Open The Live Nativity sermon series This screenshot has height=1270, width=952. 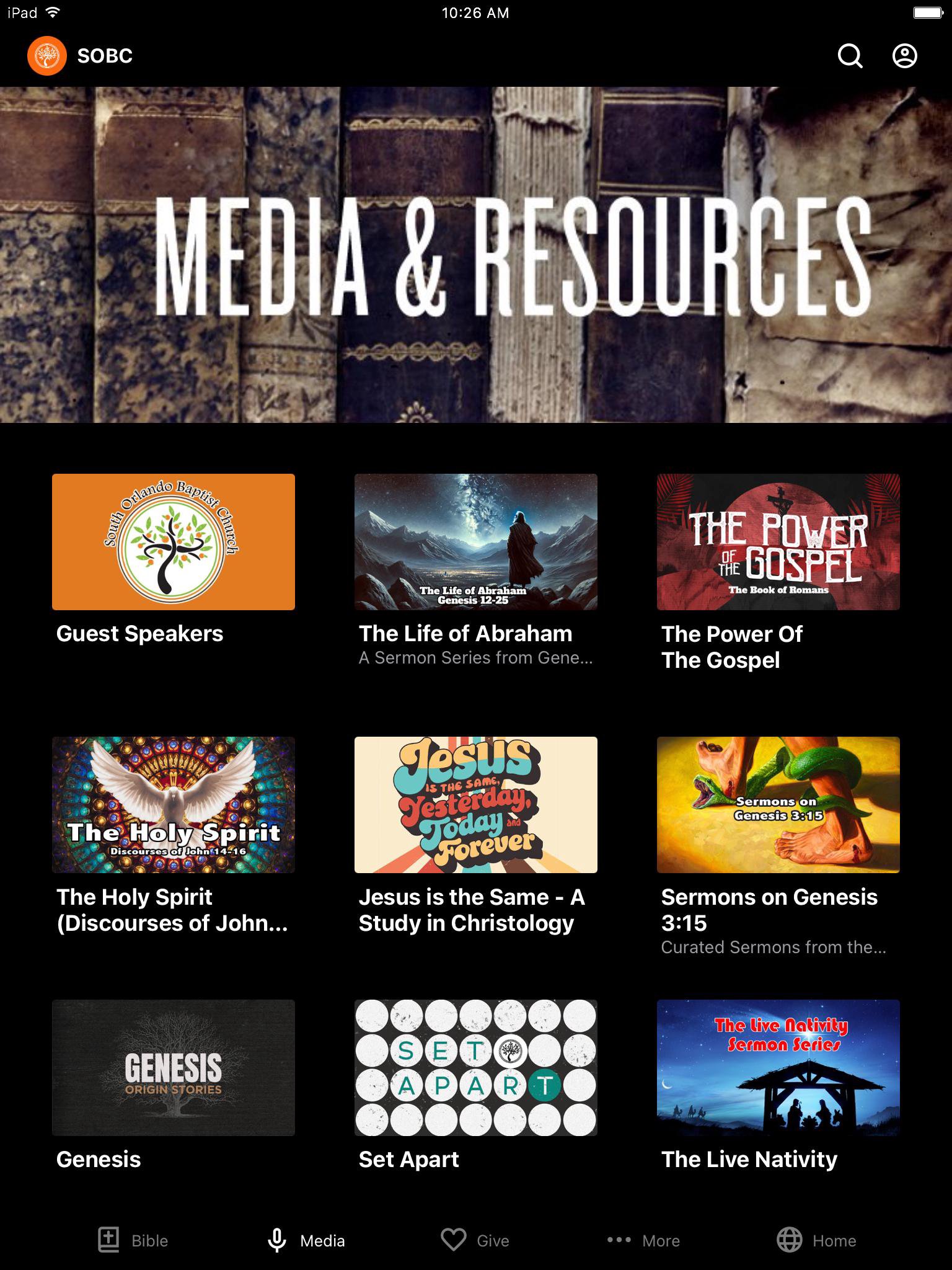(778, 1068)
